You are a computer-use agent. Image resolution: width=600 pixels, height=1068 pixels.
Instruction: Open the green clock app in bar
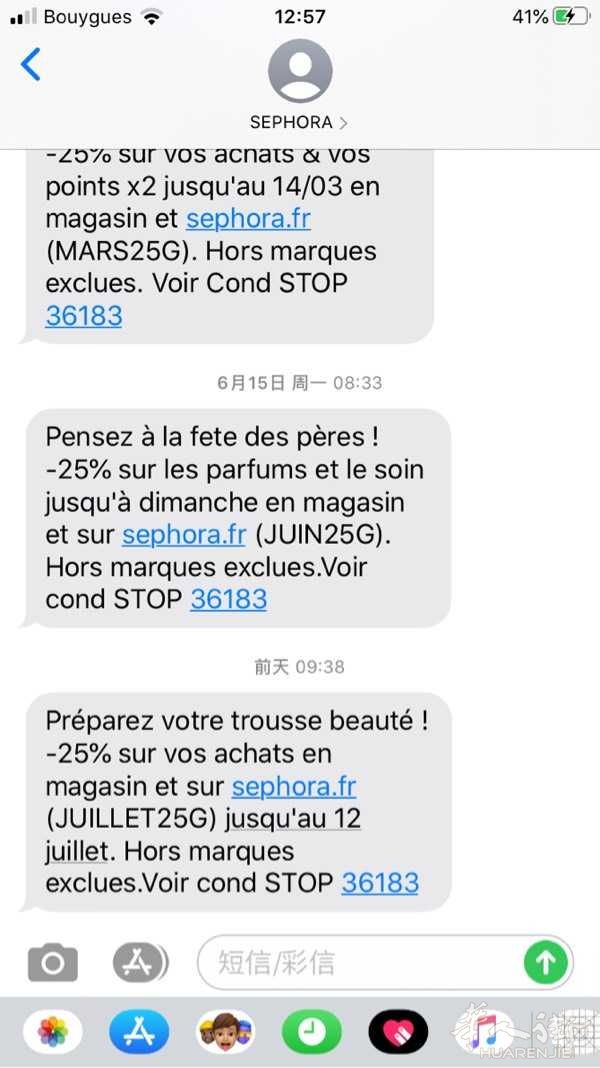click(312, 1033)
